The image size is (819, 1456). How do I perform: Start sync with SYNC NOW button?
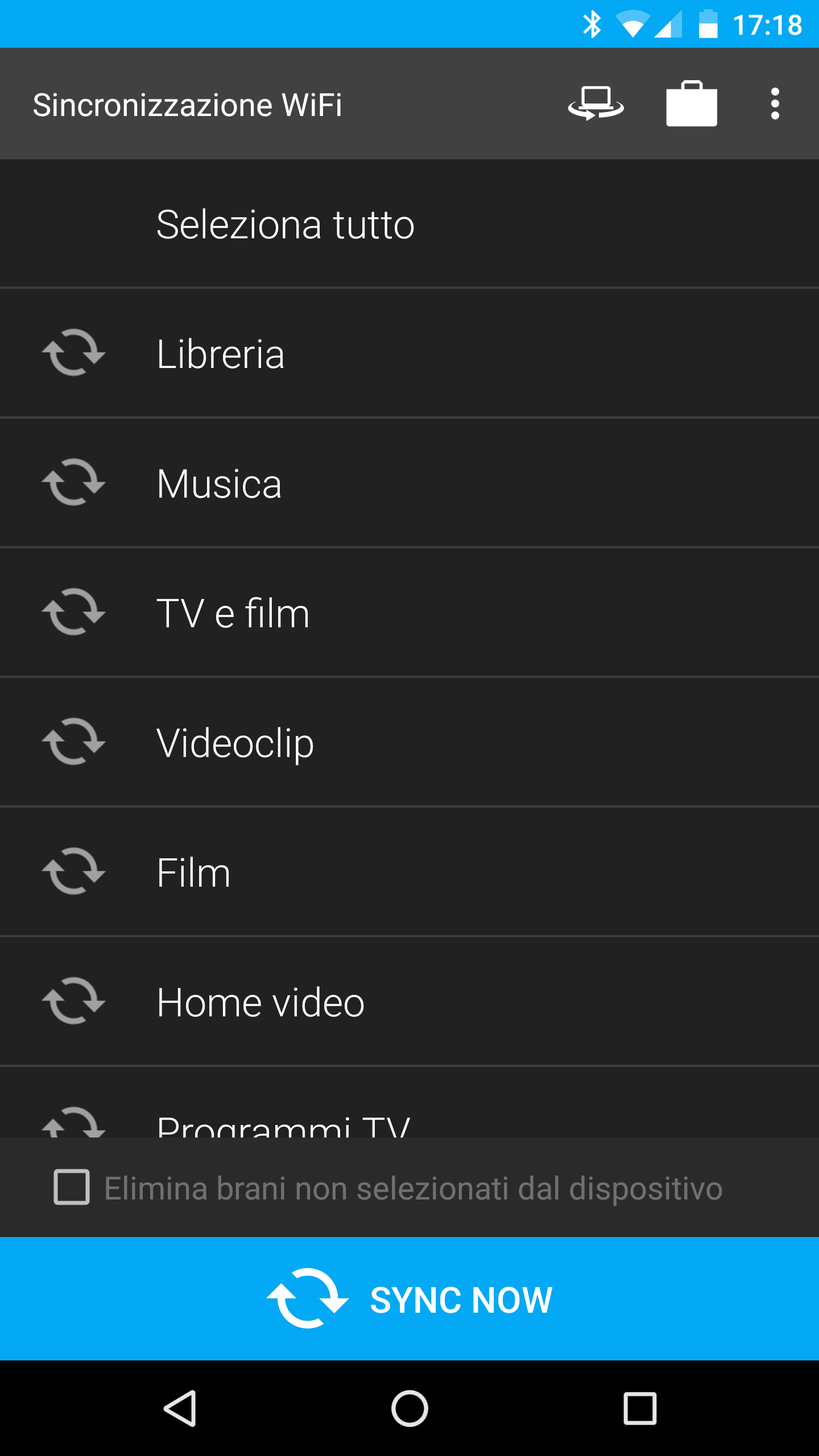(x=409, y=1298)
